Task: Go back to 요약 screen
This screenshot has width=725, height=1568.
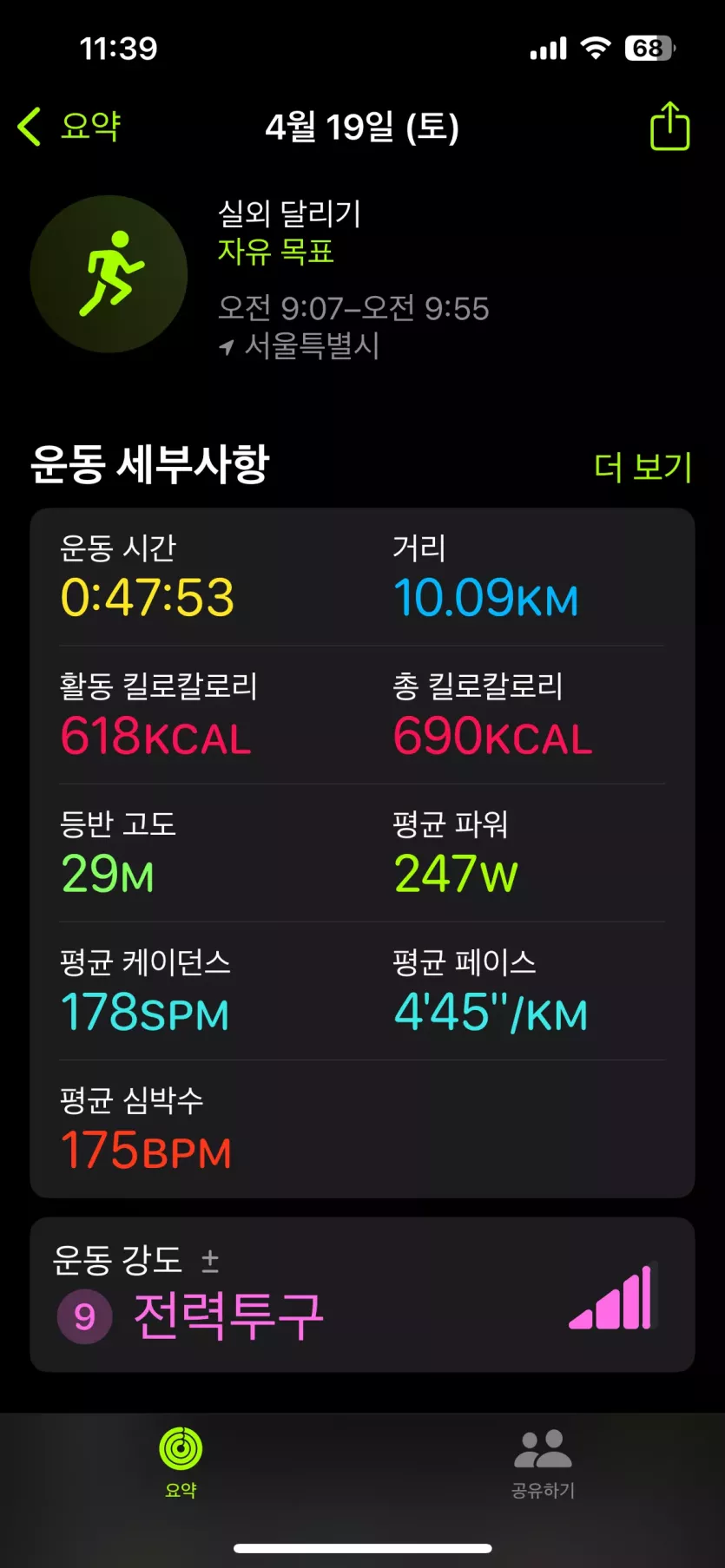Action: (69, 127)
